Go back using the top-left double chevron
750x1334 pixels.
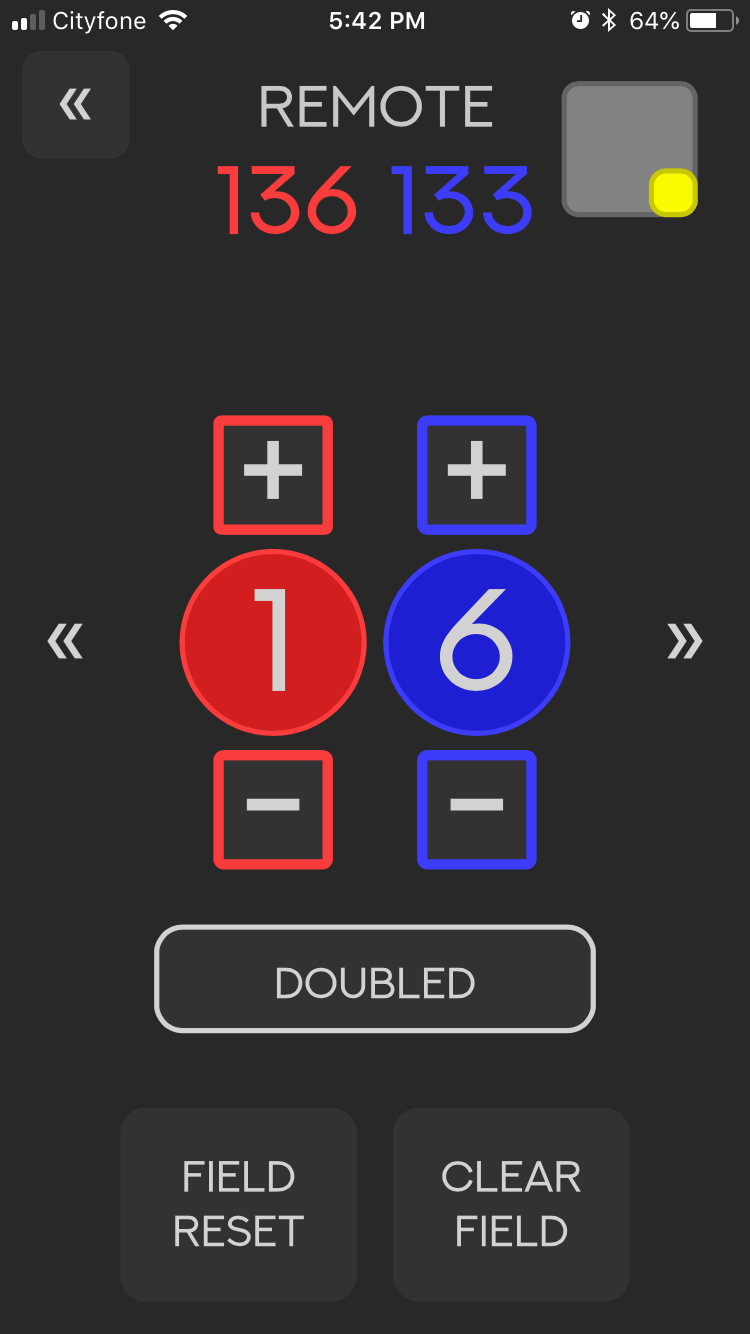76,105
